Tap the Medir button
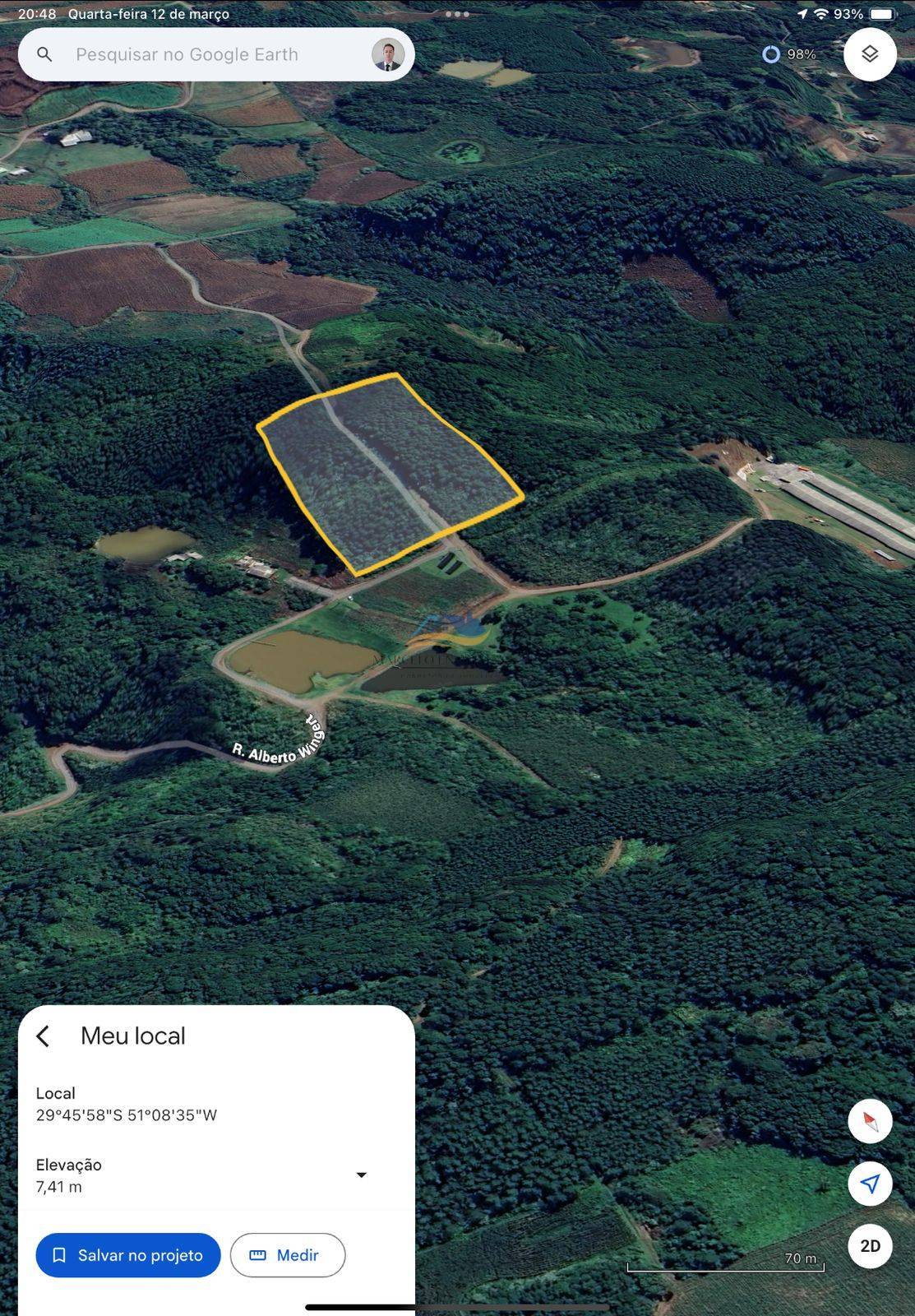Viewport: 915px width, 1316px height. 287,1255
